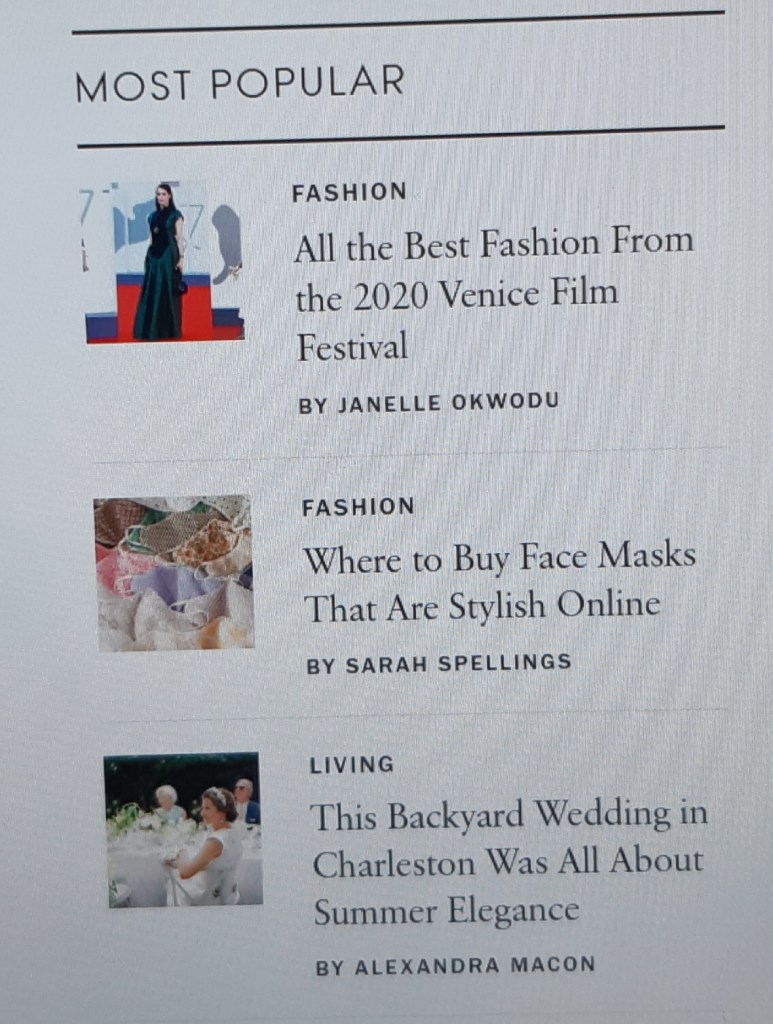Open the stylish face masks article

(x=498, y=582)
